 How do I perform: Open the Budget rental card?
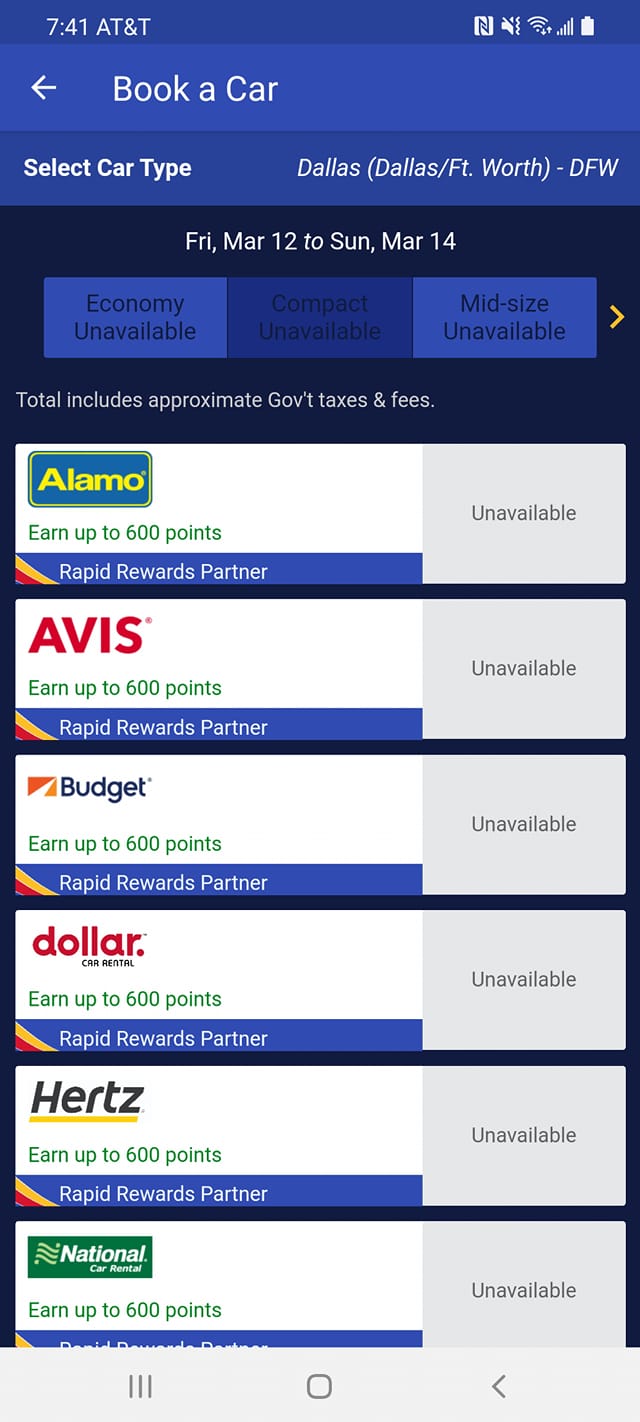click(x=320, y=825)
